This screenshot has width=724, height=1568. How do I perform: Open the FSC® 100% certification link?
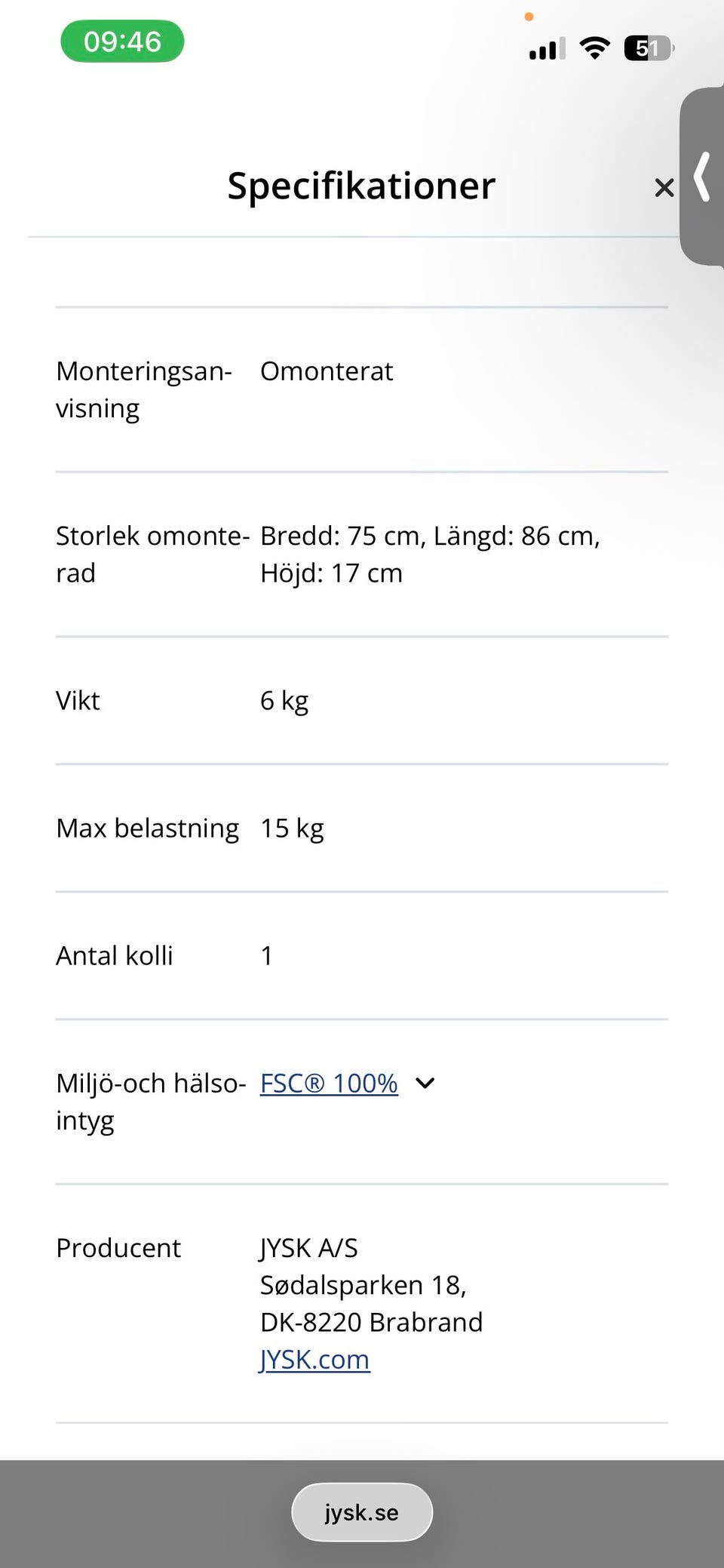[328, 1084]
